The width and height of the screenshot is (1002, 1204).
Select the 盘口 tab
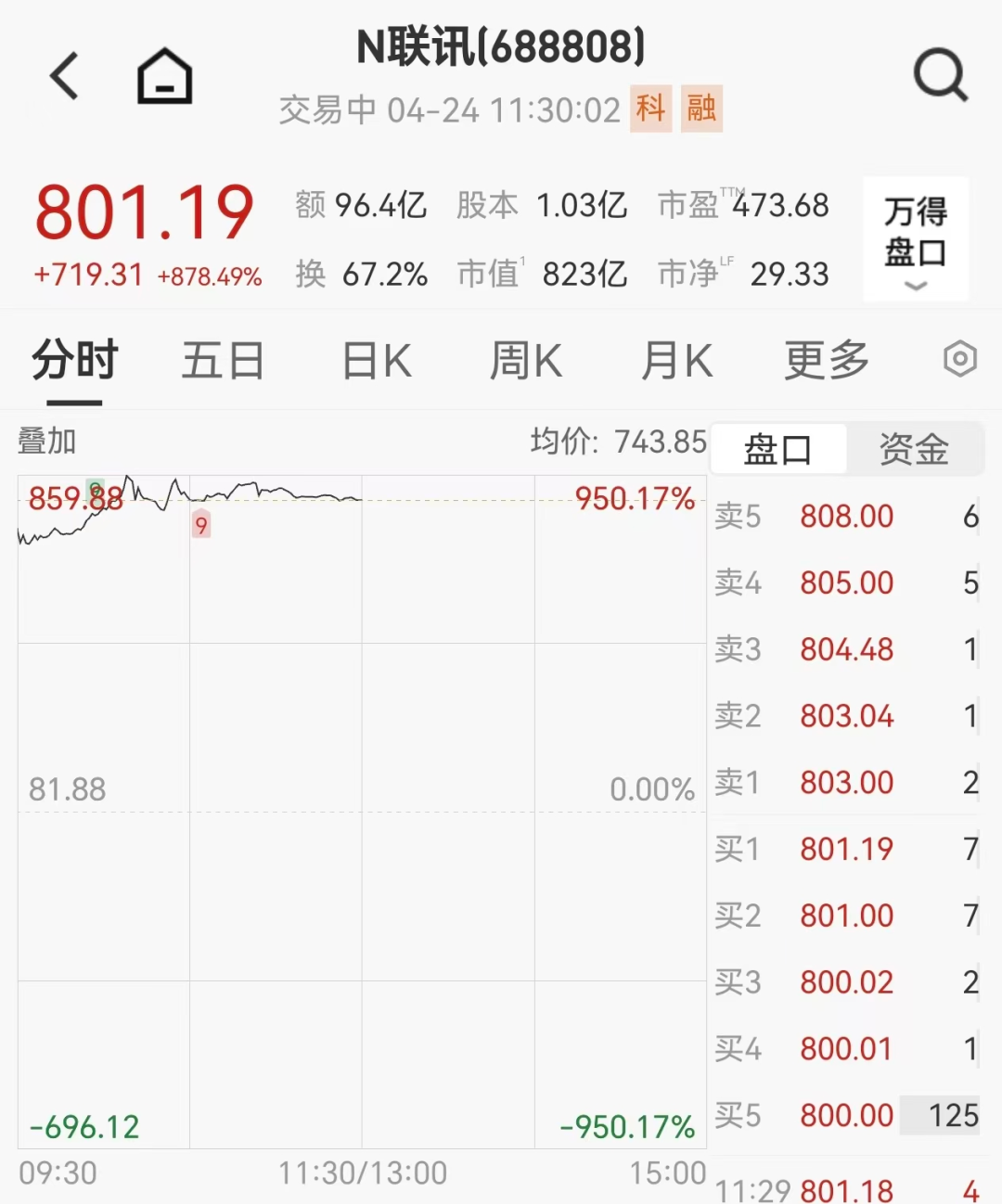point(777,450)
